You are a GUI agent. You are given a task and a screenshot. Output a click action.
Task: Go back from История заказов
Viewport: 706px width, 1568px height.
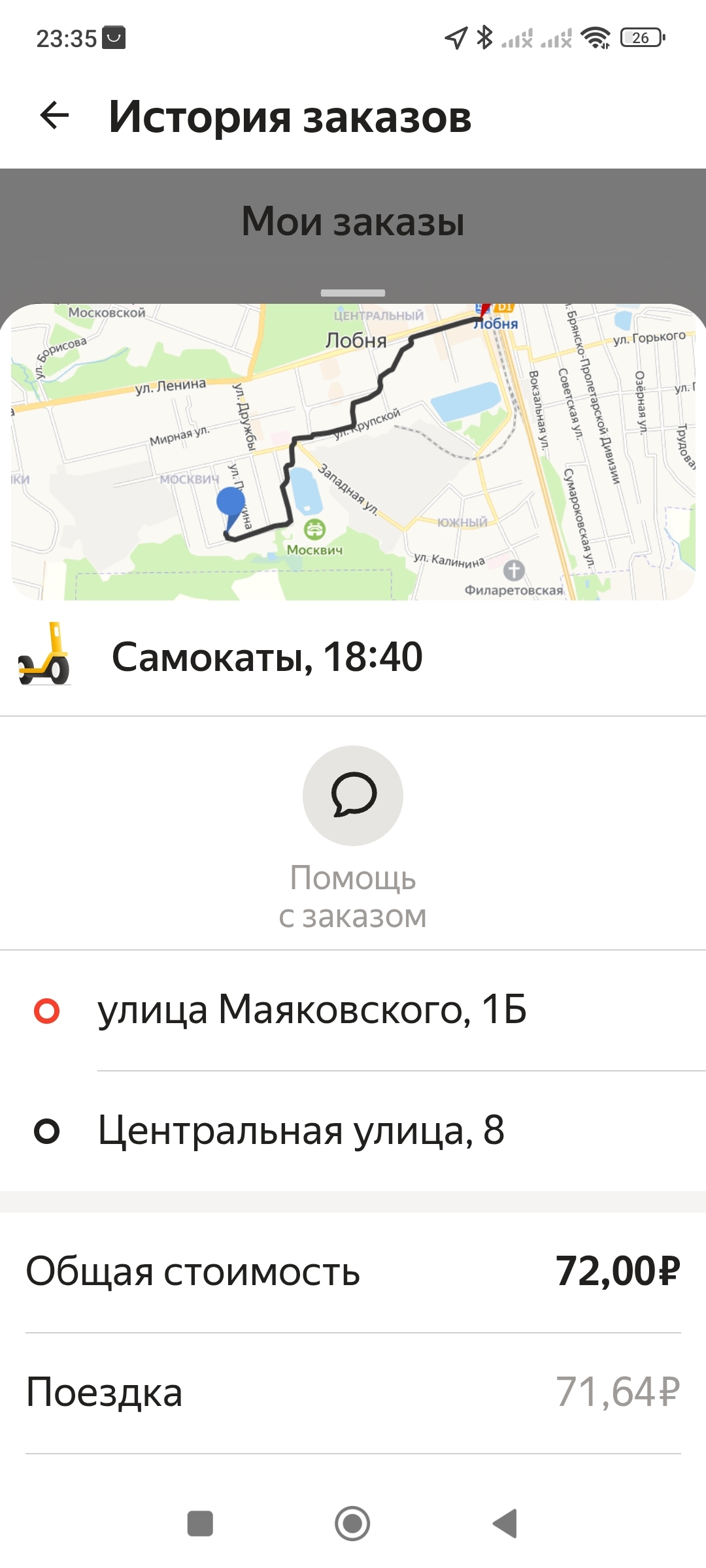pyautogui.click(x=55, y=116)
